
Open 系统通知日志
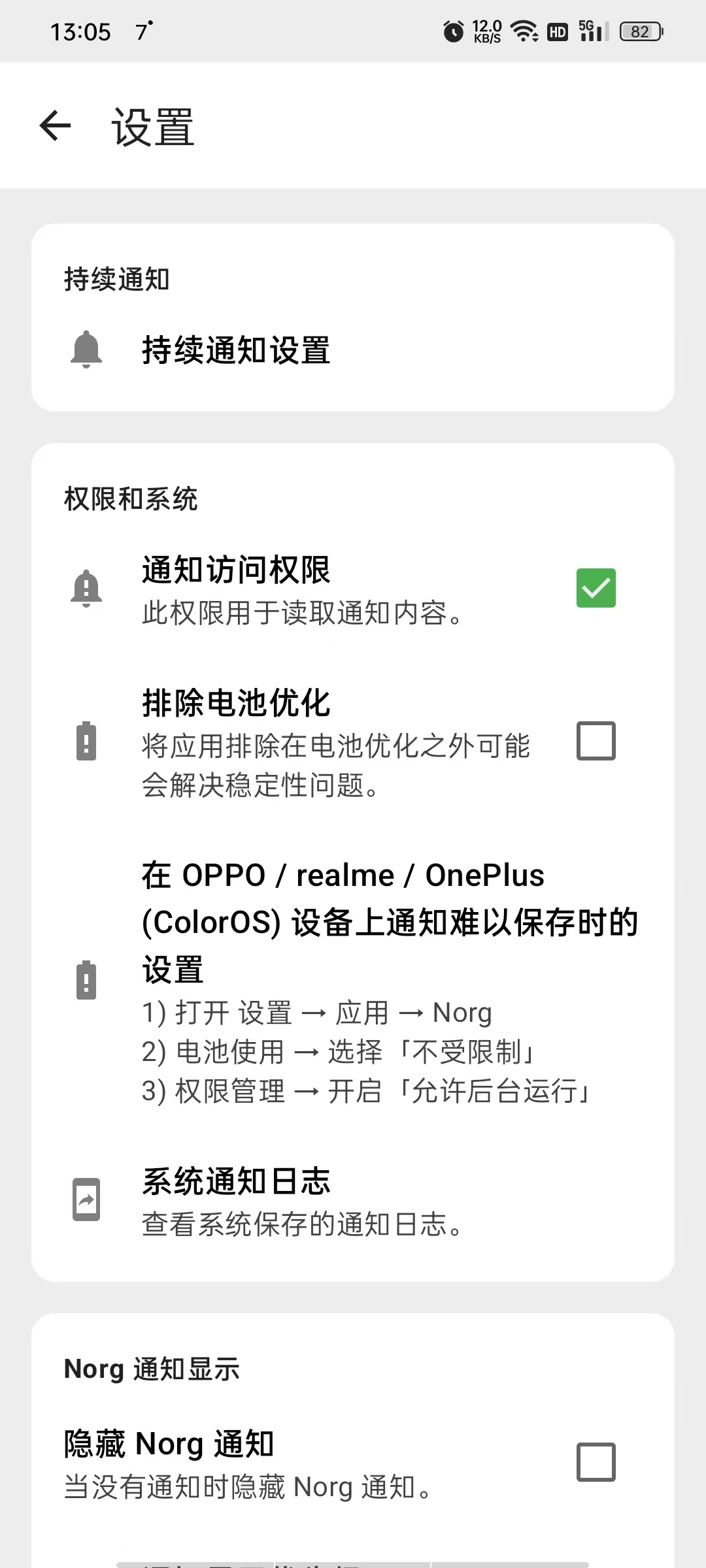[353, 1201]
